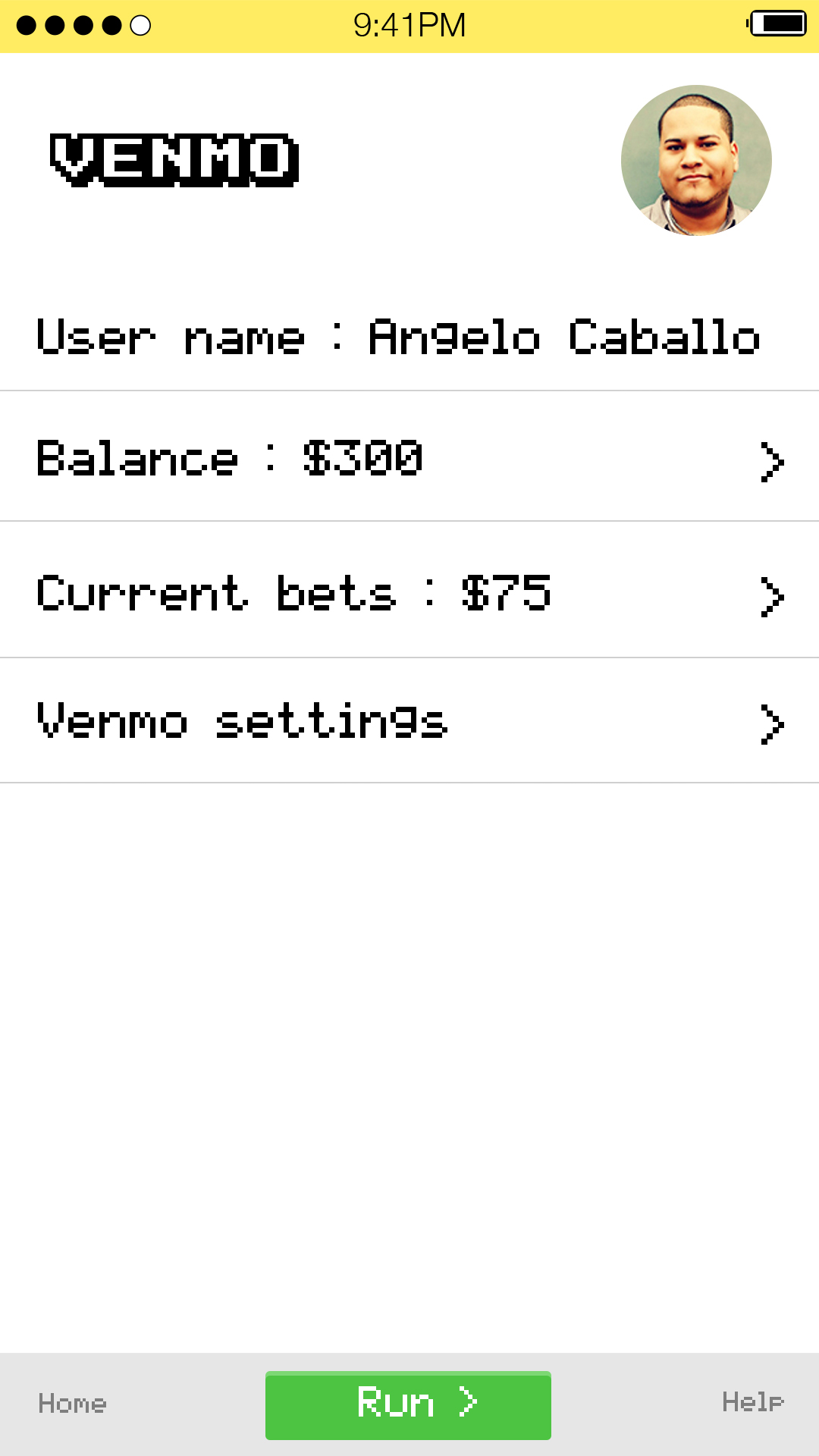This screenshot has width=819, height=1456.
Task: Open the Balance row
Action: point(409,457)
